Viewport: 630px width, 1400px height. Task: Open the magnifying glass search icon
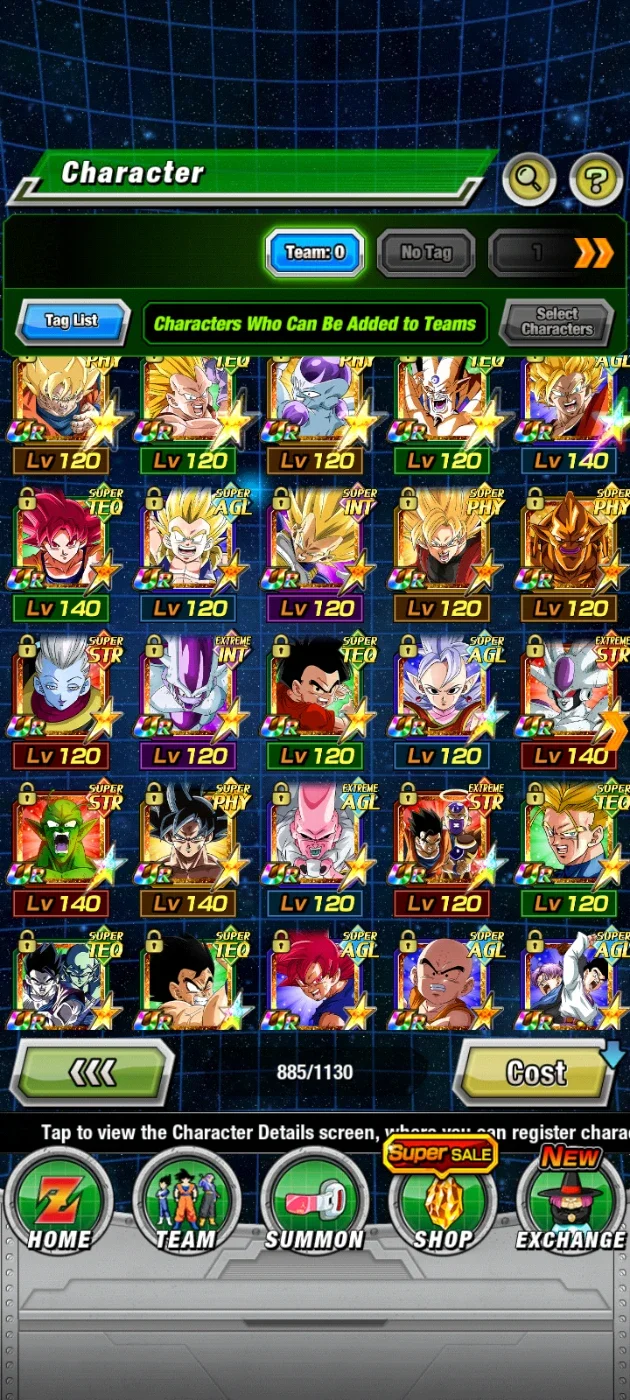[529, 180]
